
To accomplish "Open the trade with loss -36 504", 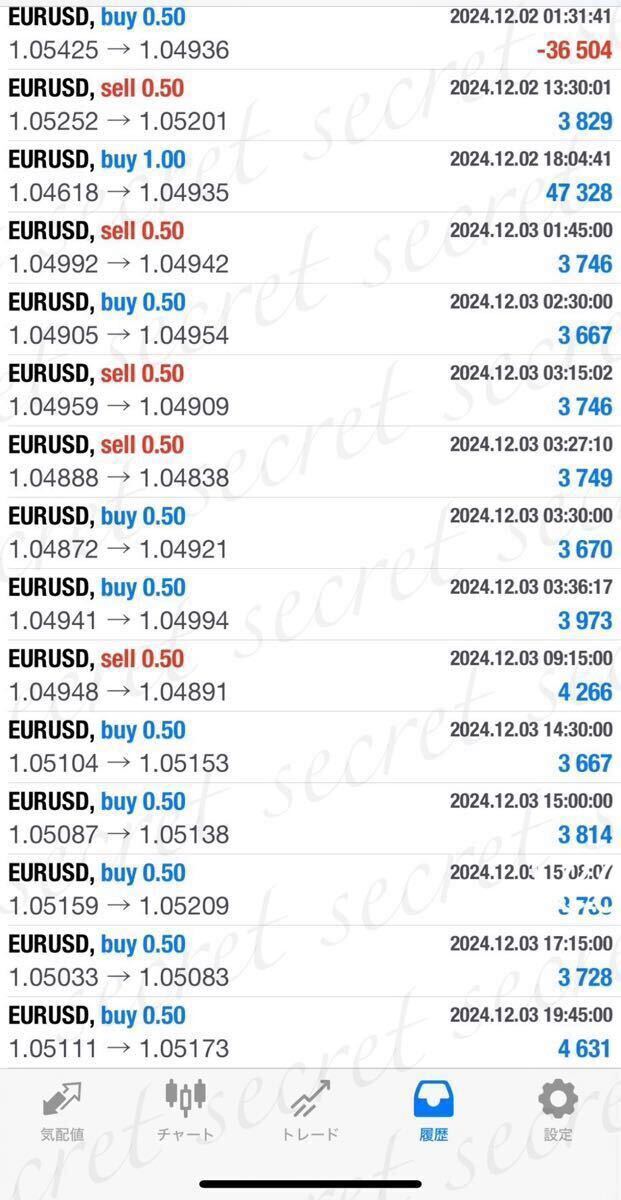I will 310,35.
